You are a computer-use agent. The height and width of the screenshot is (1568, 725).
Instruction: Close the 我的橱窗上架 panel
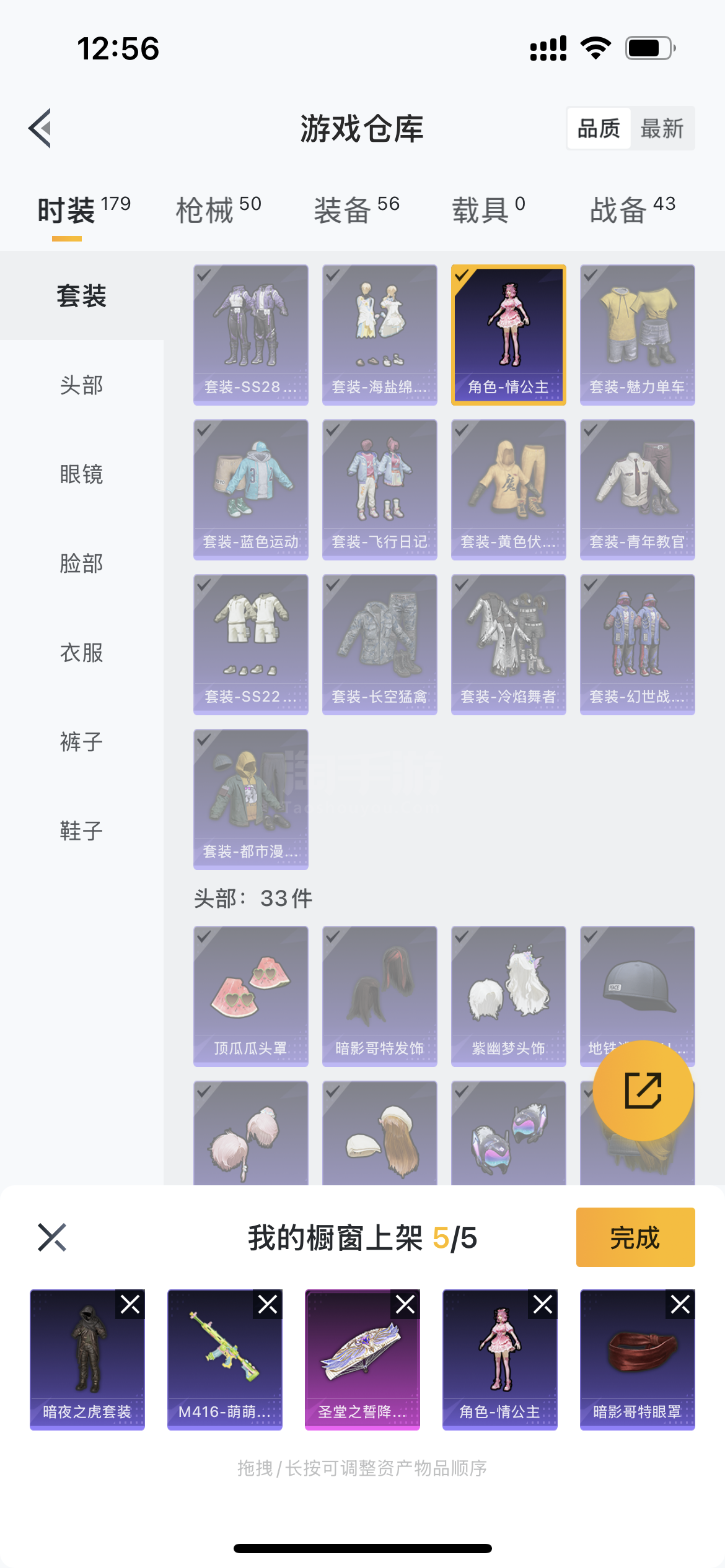pos(52,1237)
